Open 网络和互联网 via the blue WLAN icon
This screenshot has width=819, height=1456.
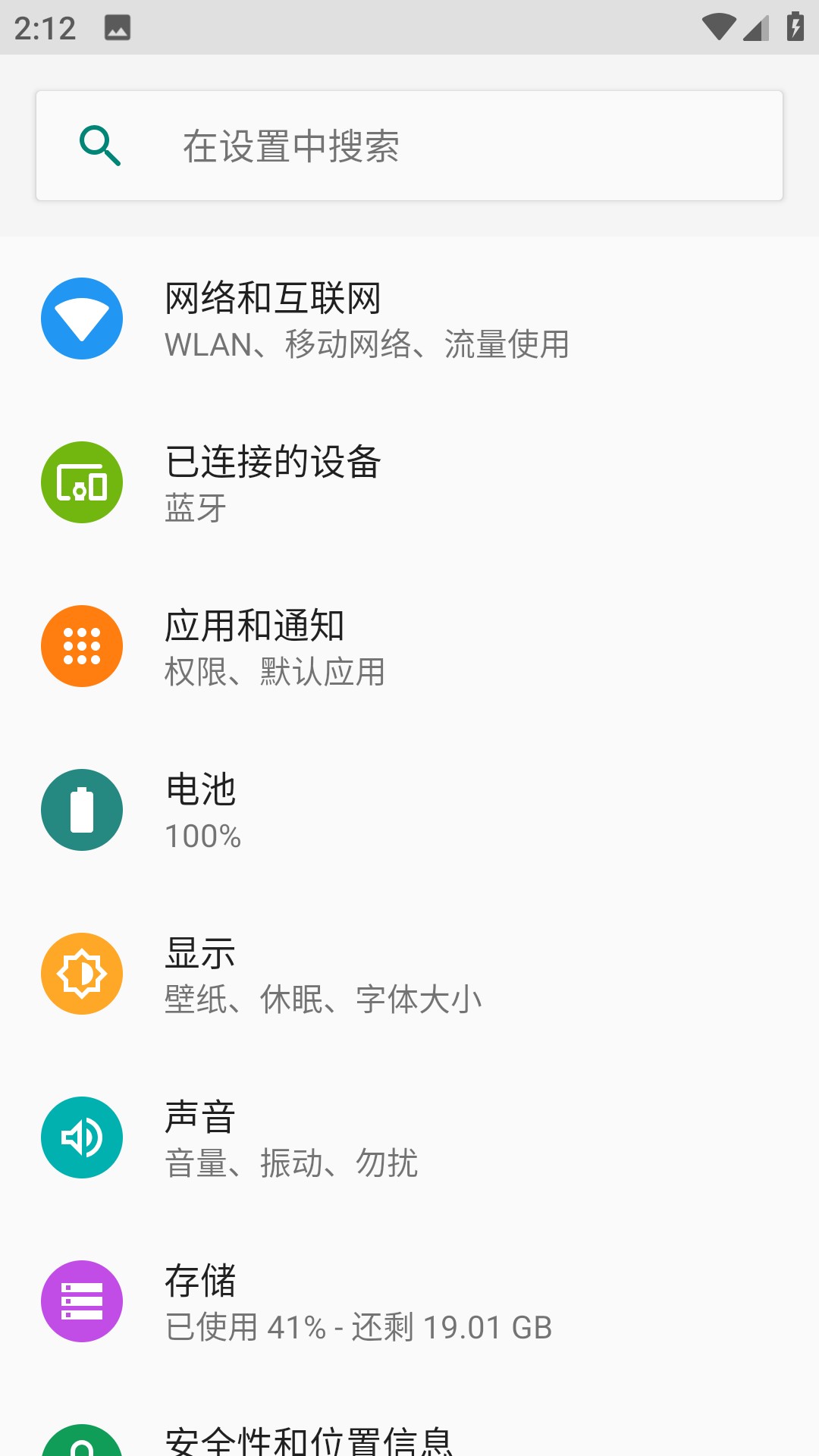[x=81, y=318]
